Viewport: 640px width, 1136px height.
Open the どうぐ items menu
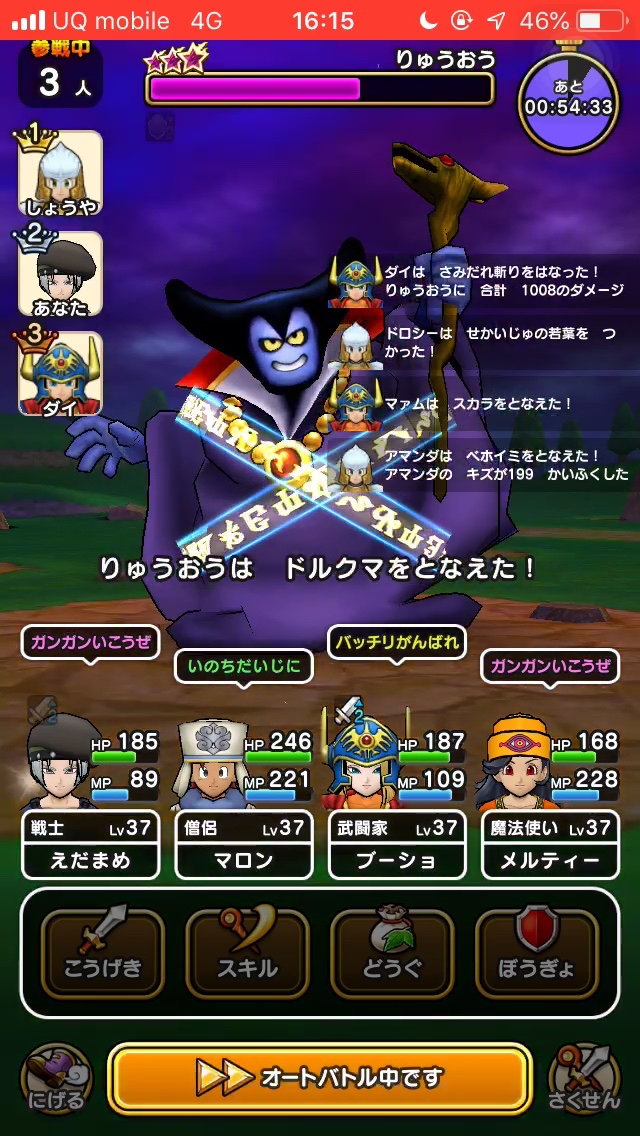click(x=392, y=953)
